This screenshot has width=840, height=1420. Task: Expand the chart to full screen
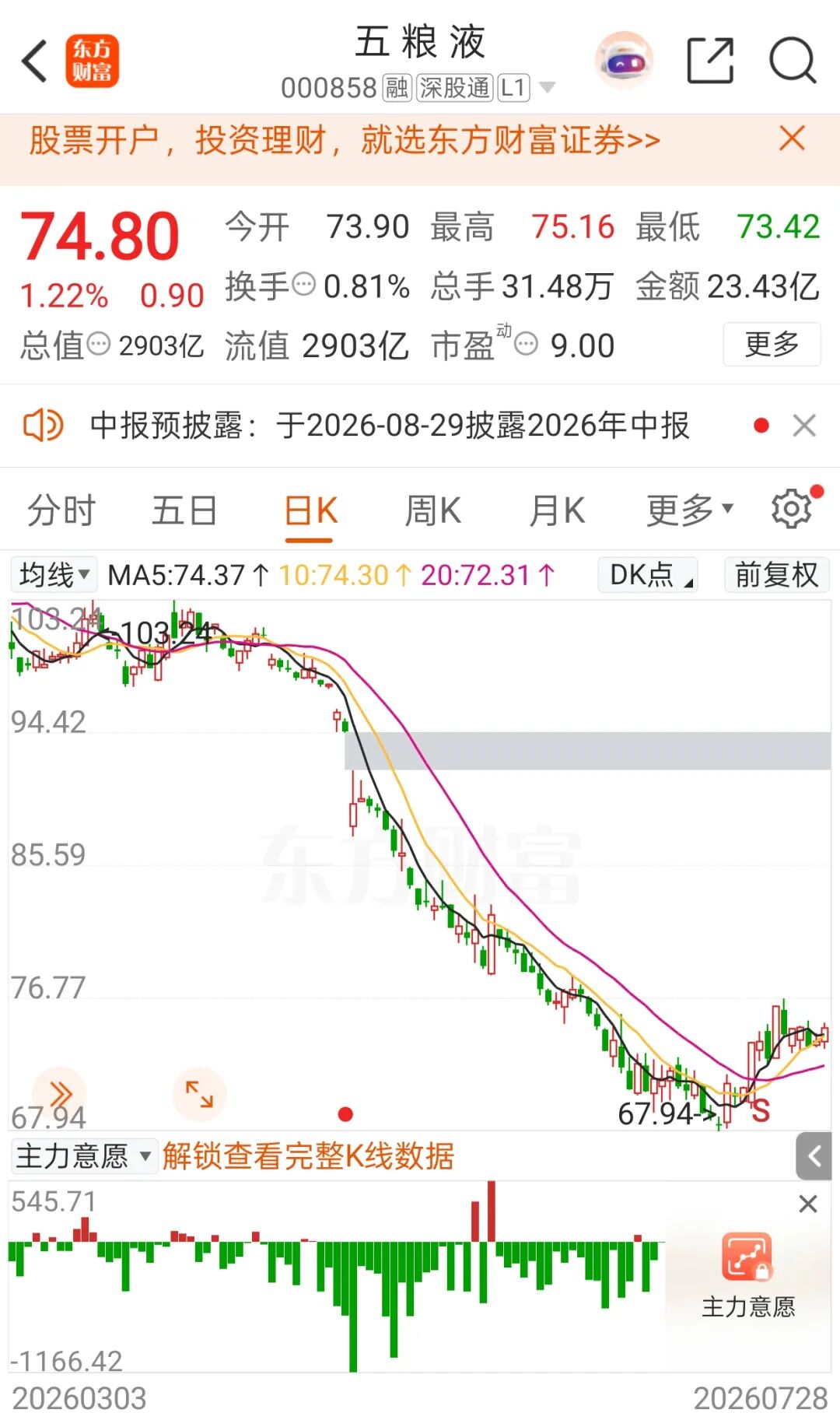[199, 1094]
